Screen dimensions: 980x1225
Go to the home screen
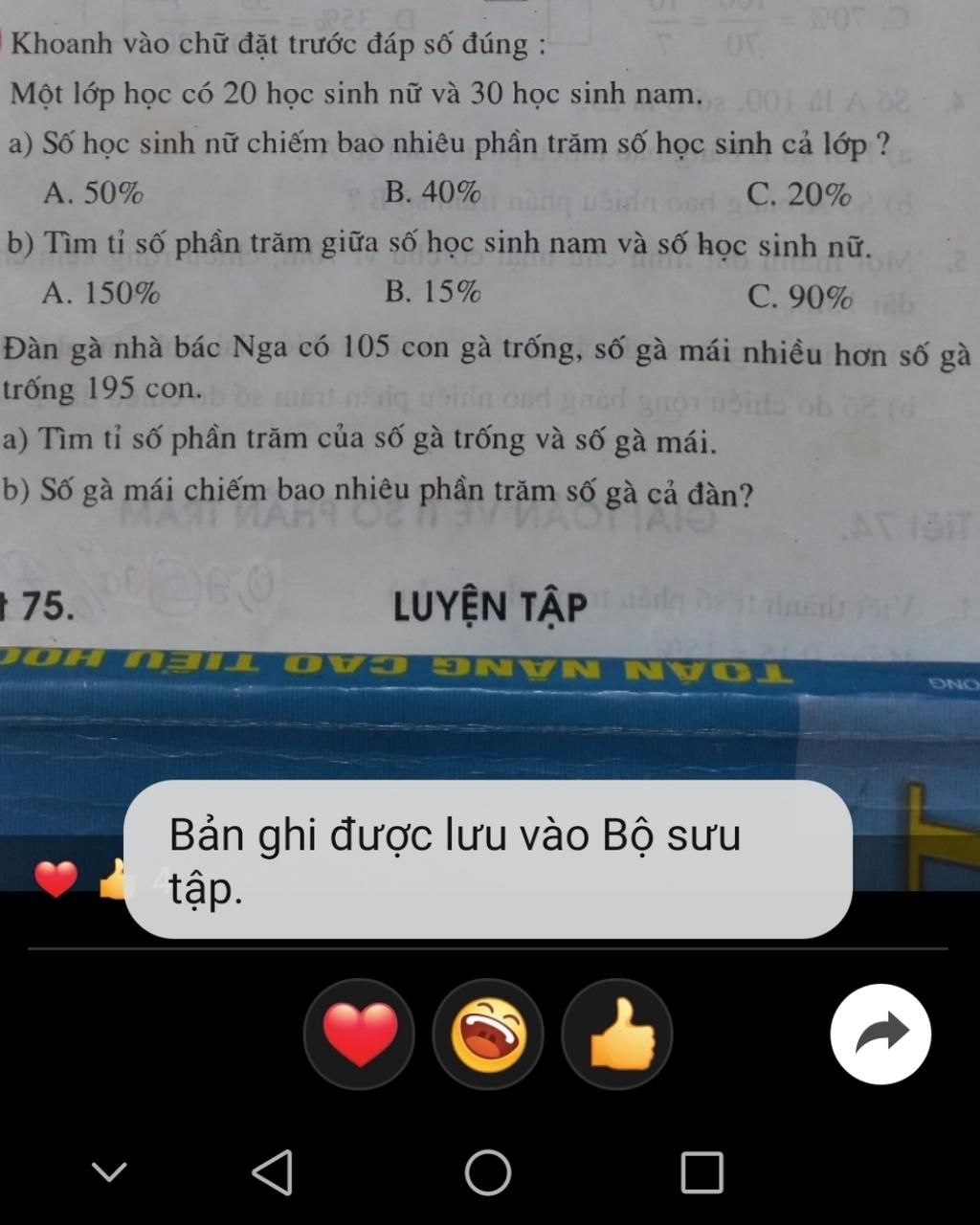pyautogui.click(x=488, y=1172)
